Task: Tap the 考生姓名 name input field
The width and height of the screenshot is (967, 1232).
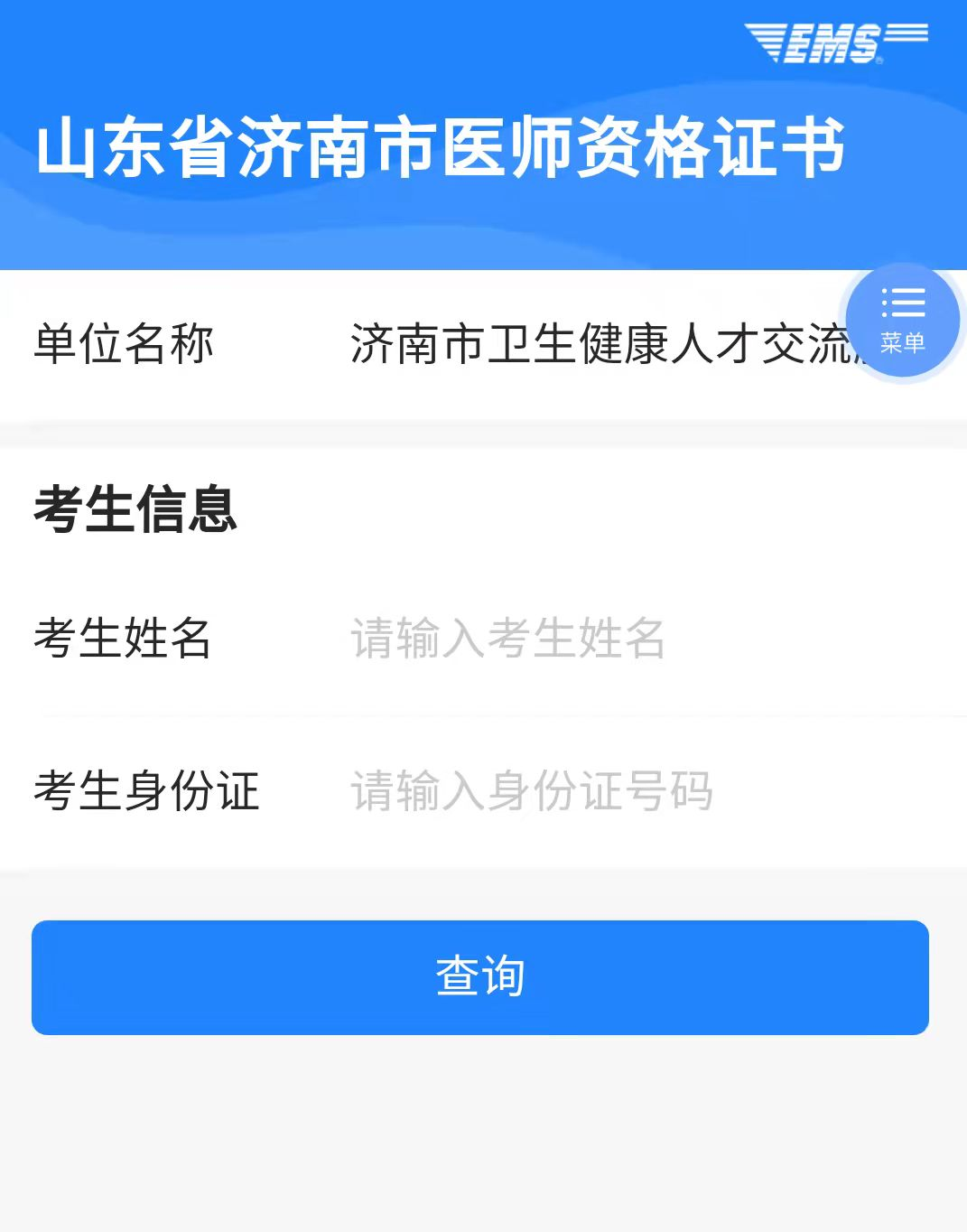Action: [x=632, y=639]
